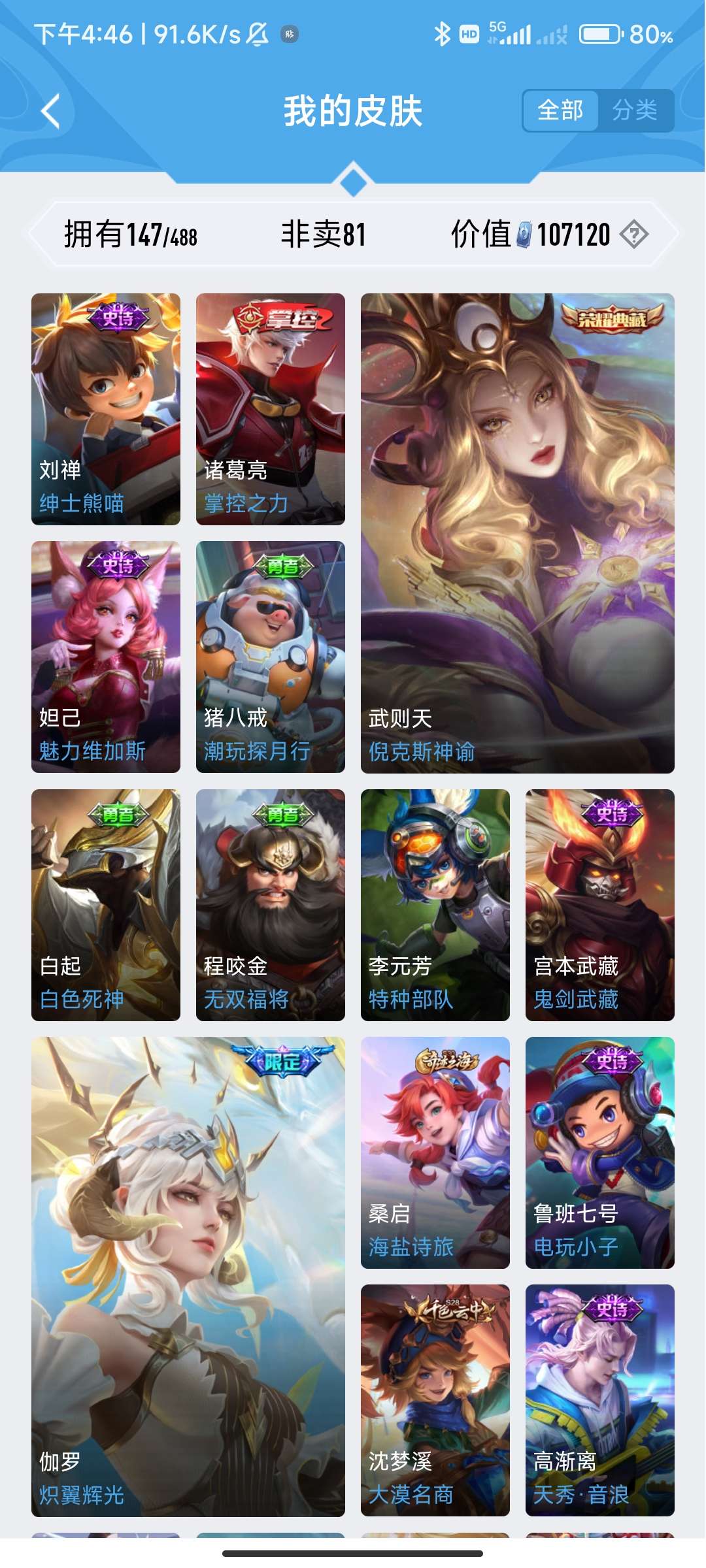View 高渐离 天秀·音浪 skin
This screenshot has width=706, height=1568.
point(600,1401)
